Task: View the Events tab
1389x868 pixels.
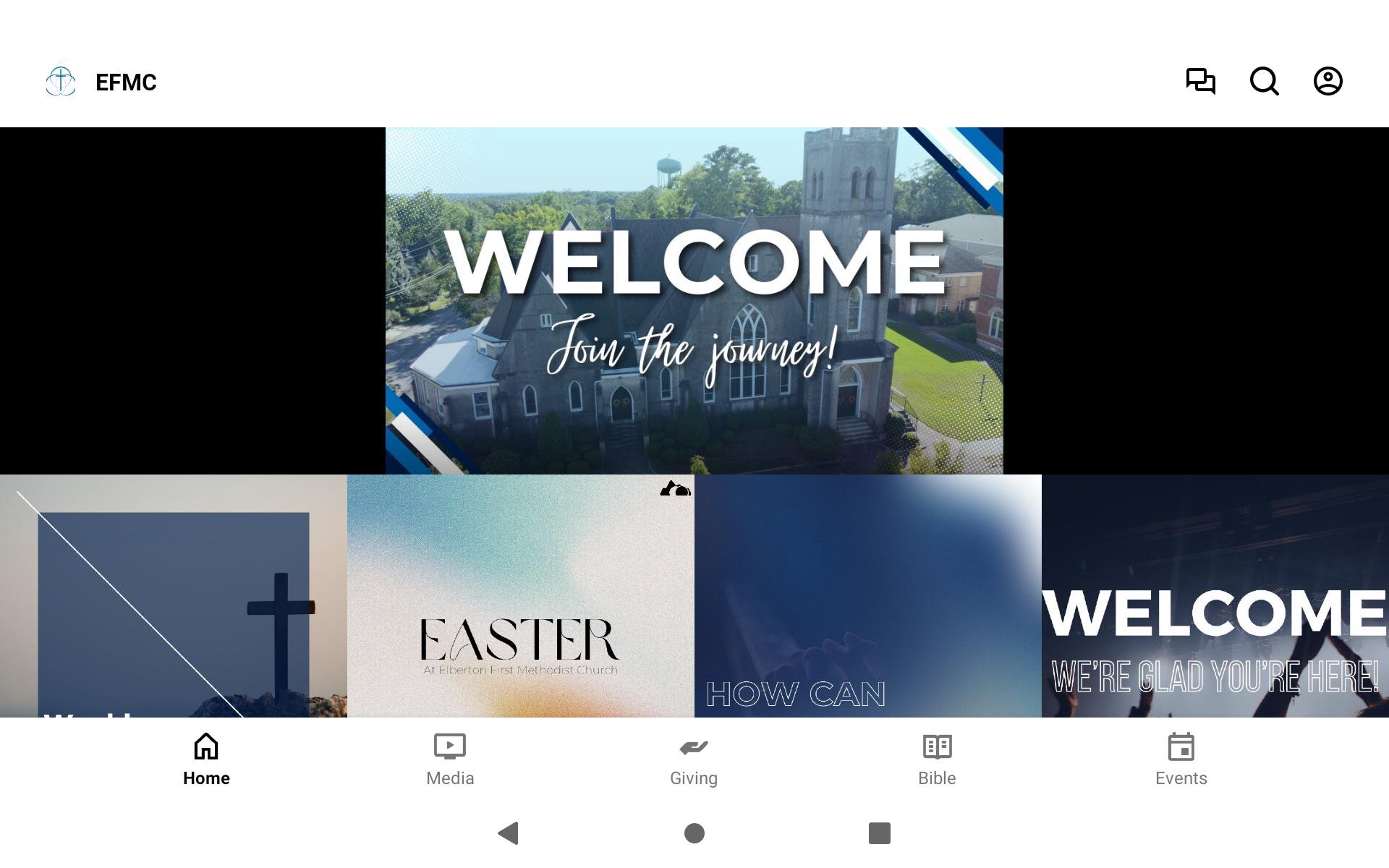Action: (x=1181, y=759)
